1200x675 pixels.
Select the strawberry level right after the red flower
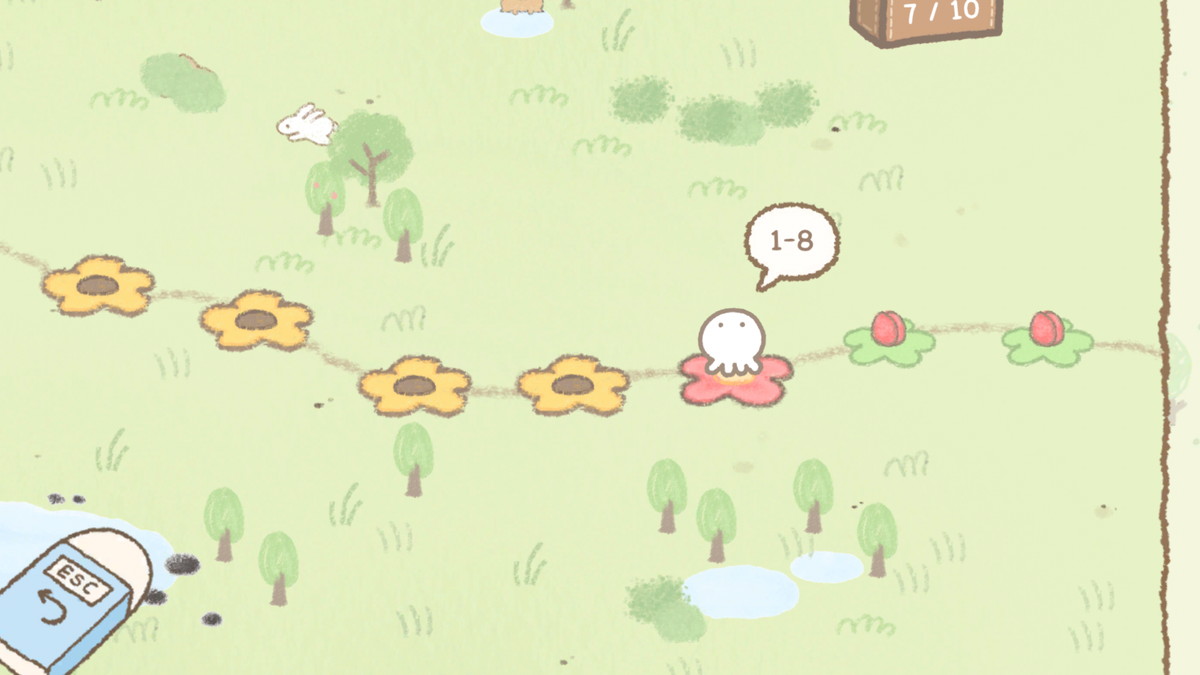tap(889, 337)
